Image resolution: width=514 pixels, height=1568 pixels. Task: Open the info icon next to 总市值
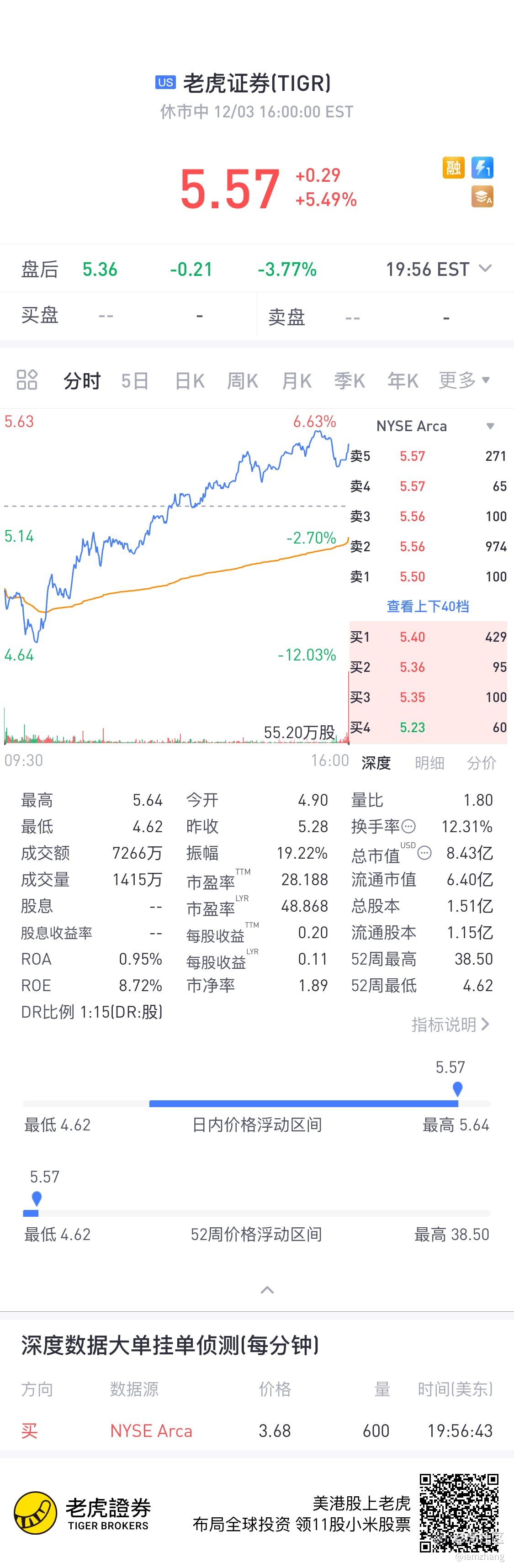[424, 853]
